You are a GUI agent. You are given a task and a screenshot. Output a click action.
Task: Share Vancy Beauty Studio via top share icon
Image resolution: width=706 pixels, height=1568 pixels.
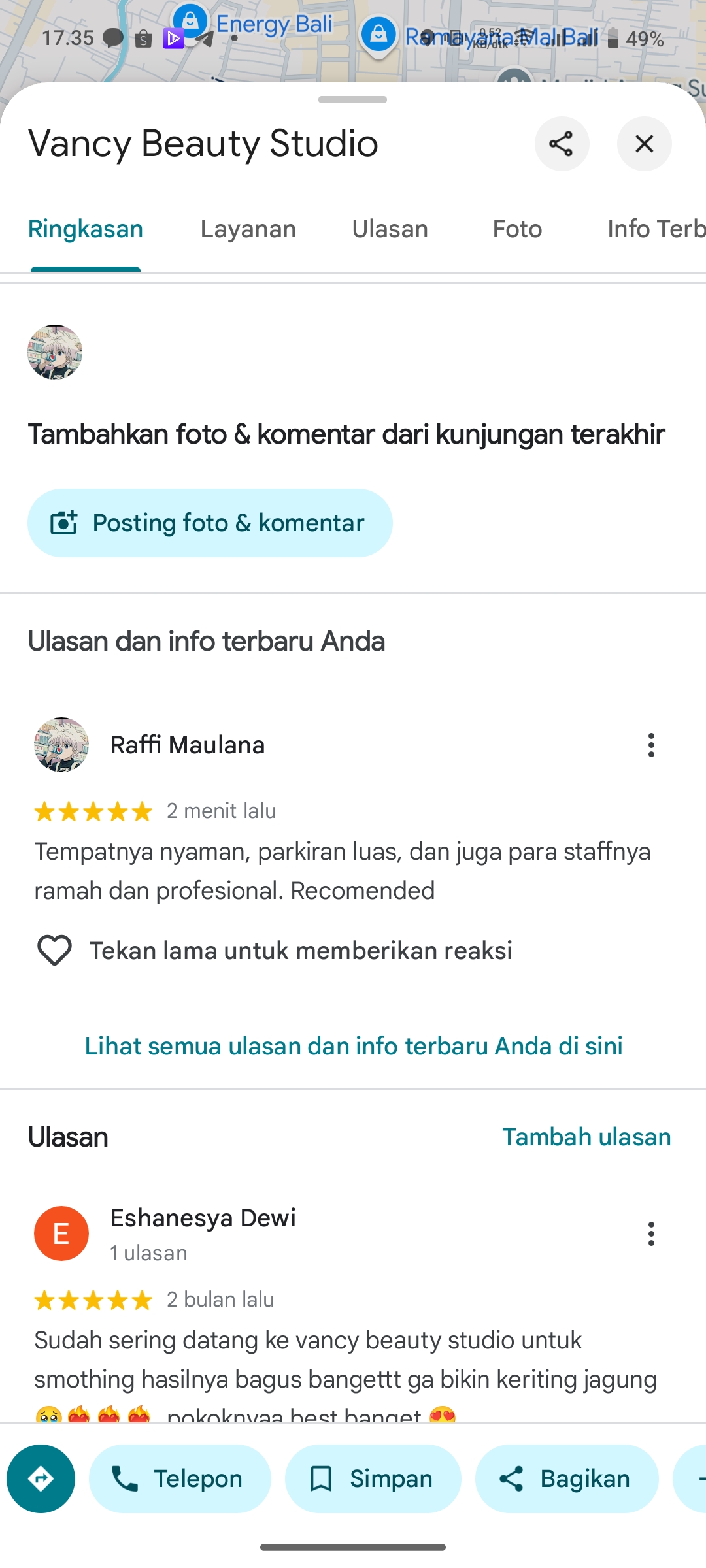[x=562, y=144]
